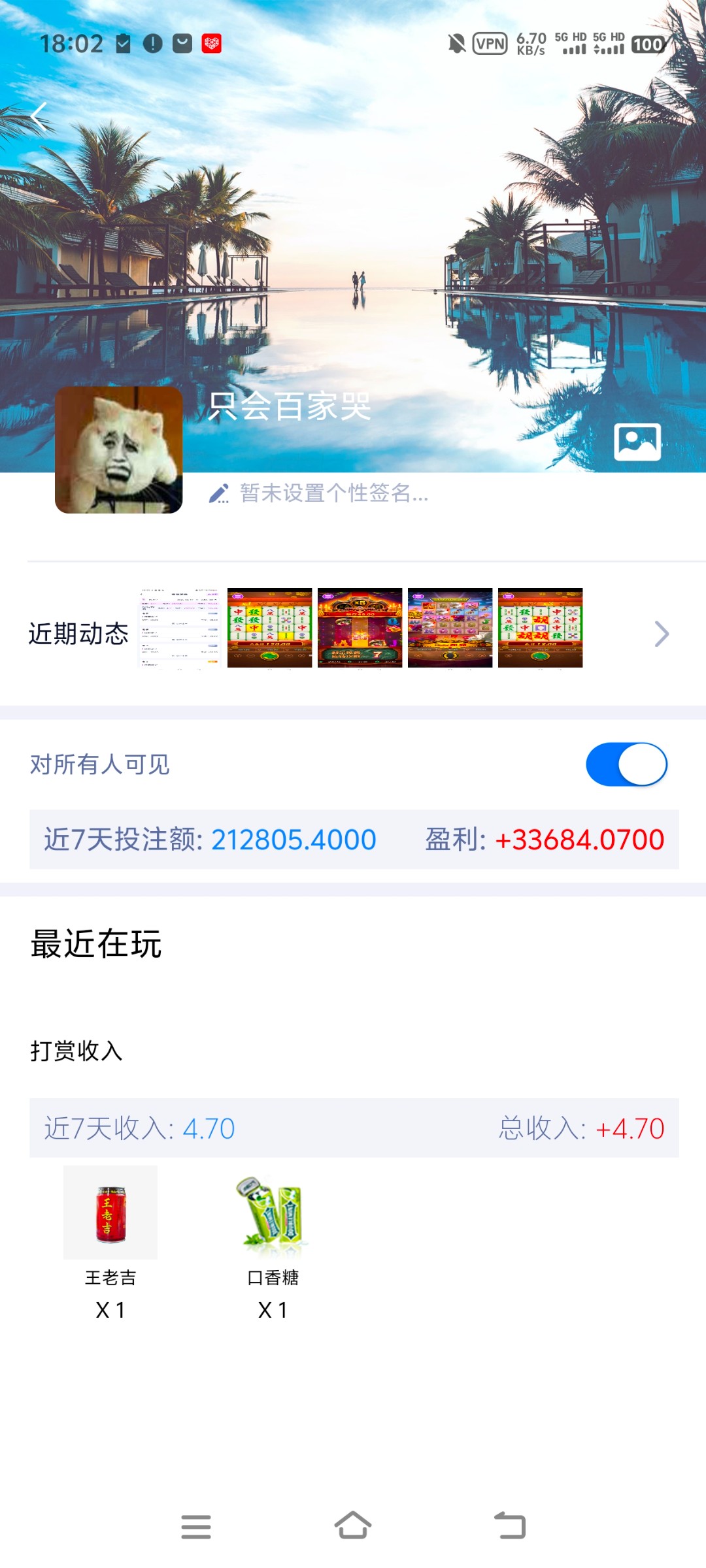Image resolution: width=706 pixels, height=1568 pixels.
Task: Open the first recent-activity screenshot thumbnail
Action: click(180, 628)
